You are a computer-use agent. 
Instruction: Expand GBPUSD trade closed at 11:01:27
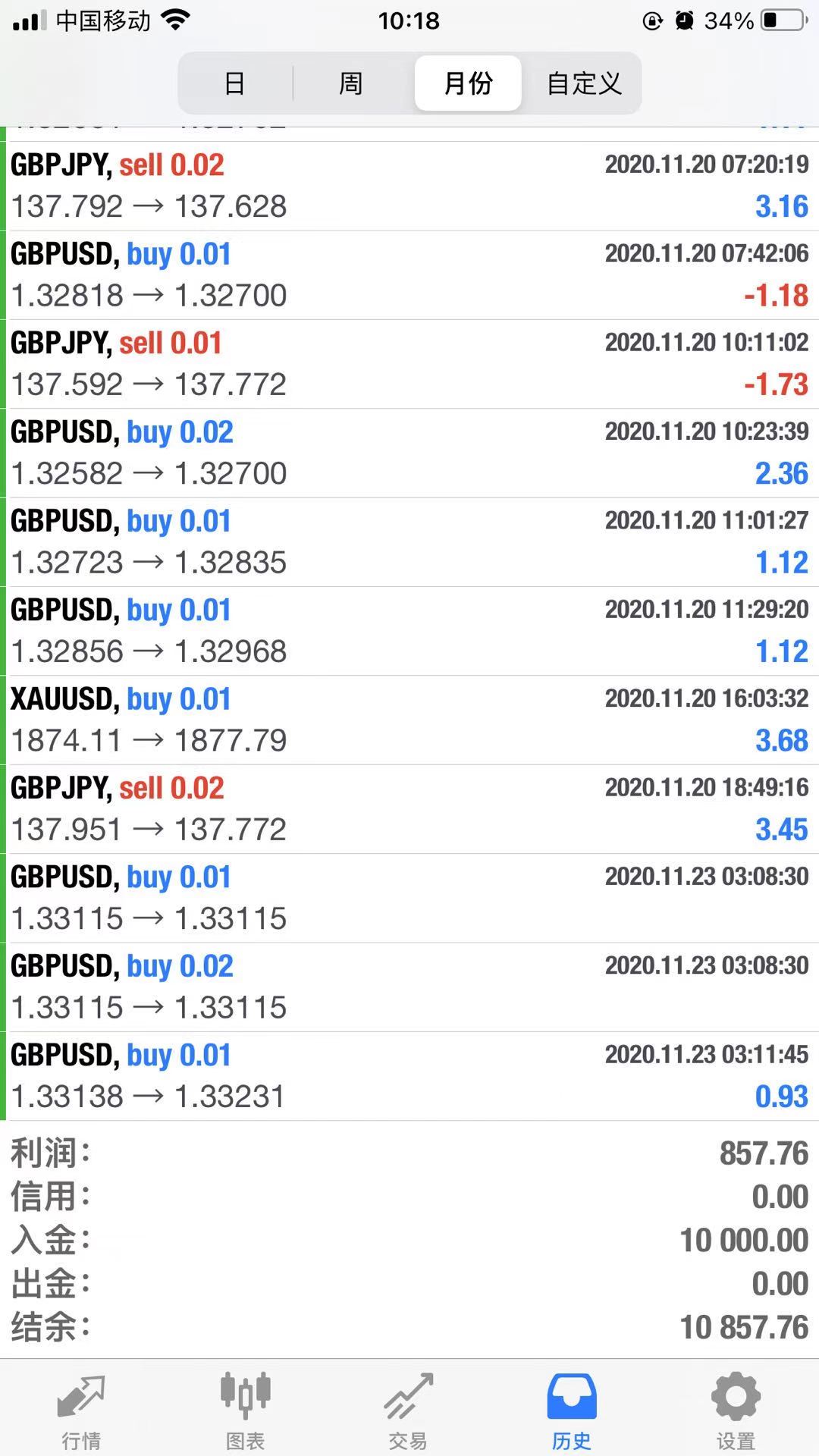409,541
